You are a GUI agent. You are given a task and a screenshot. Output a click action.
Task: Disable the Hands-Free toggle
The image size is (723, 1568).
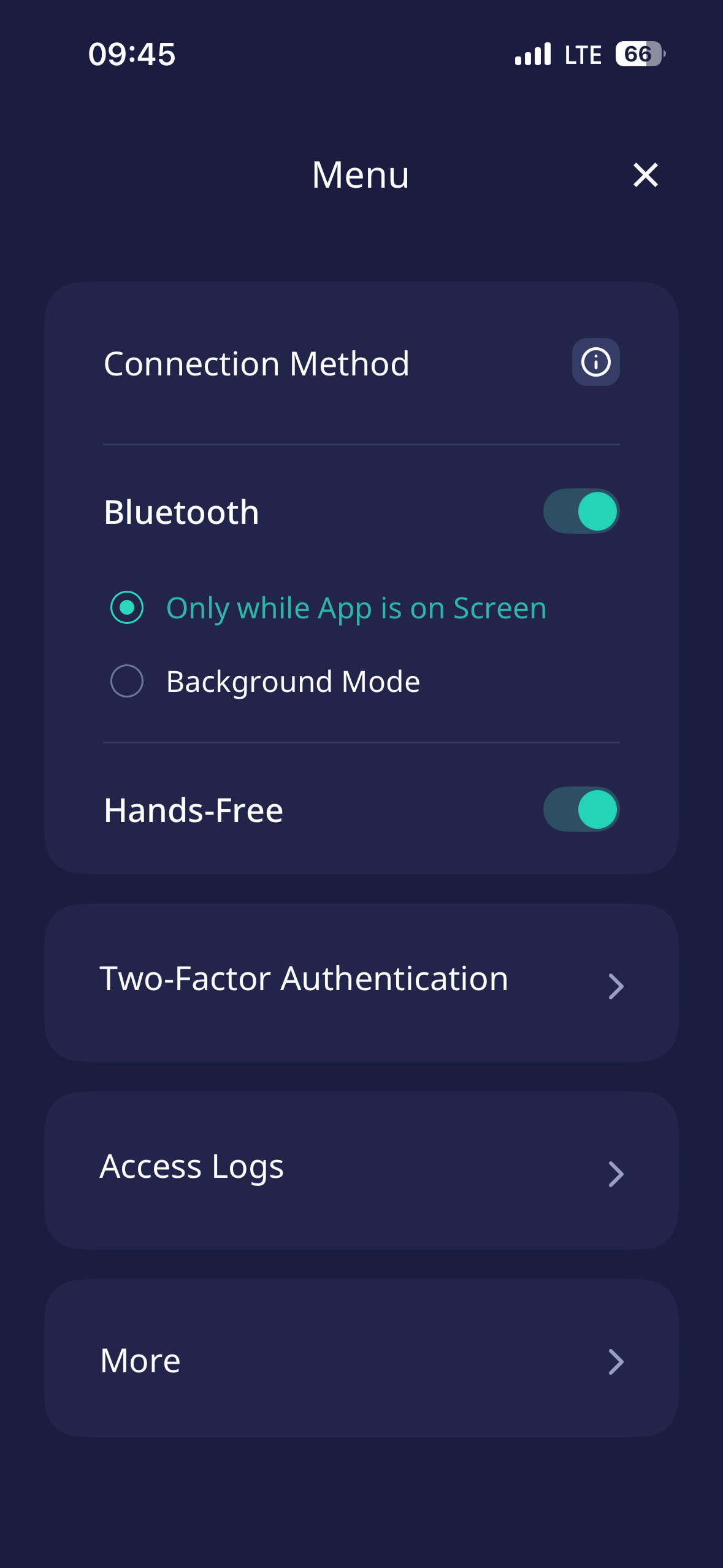(581, 809)
